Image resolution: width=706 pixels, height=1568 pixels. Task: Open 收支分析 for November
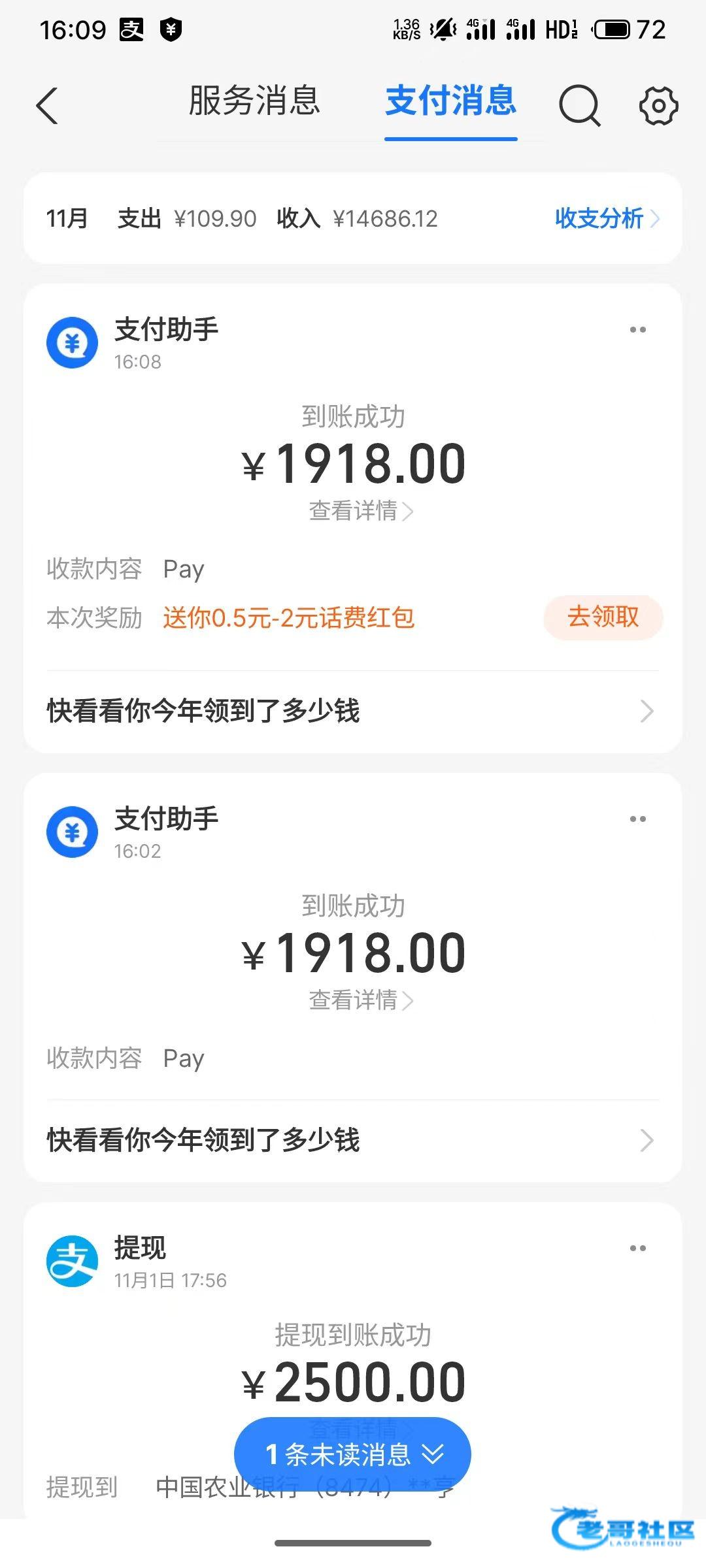pos(607,218)
